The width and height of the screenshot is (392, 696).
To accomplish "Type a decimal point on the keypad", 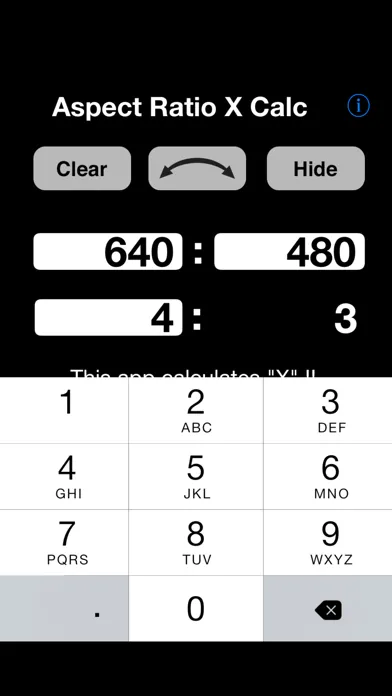I will pyautogui.click(x=64, y=609).
